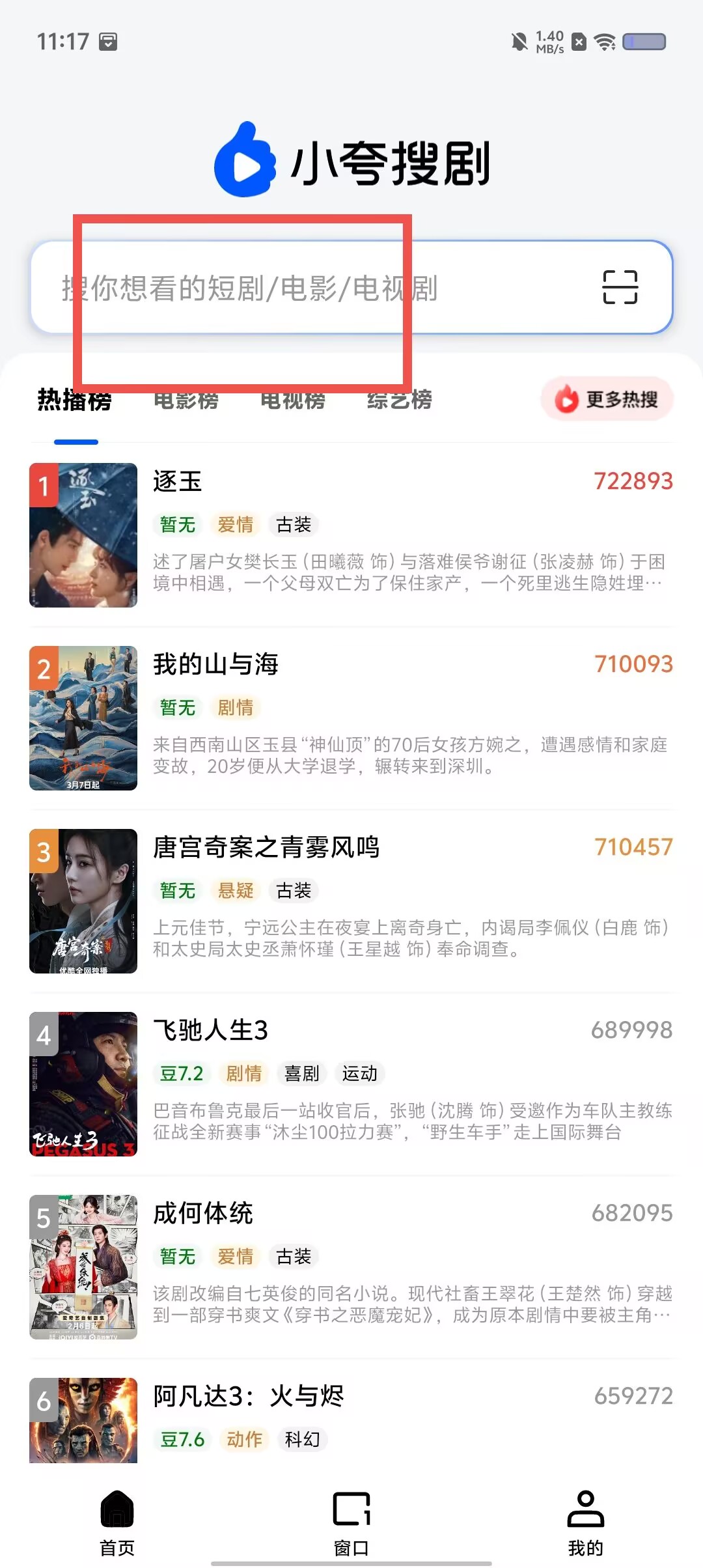Open 更多热搜 button
The image size is (703, 1568).
[x=607, y=399]
